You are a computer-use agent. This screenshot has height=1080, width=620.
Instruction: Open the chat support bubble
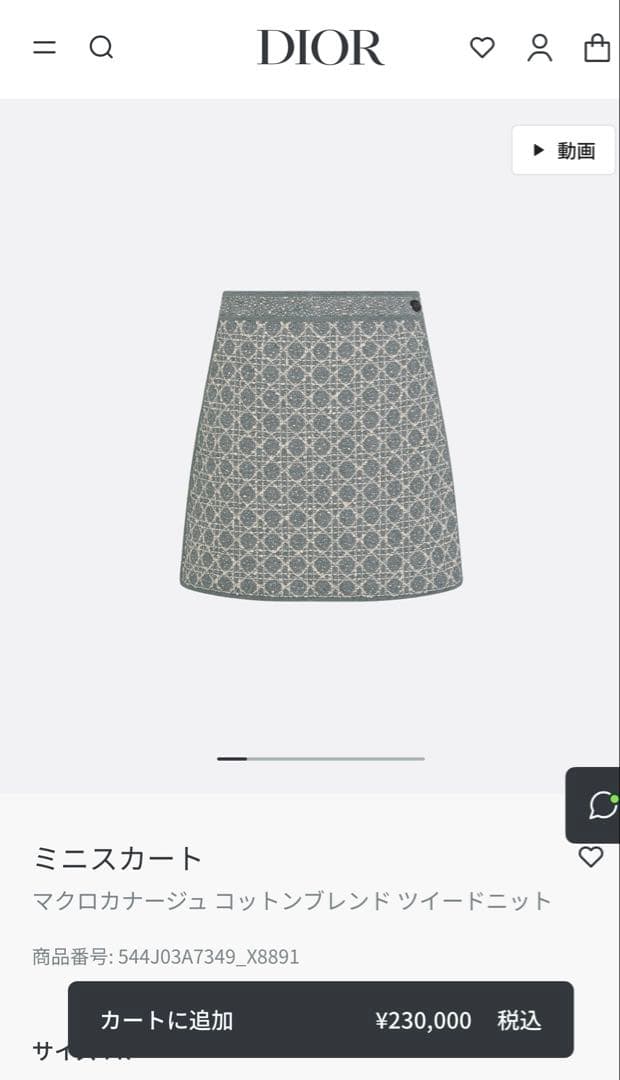pos(601,805)
